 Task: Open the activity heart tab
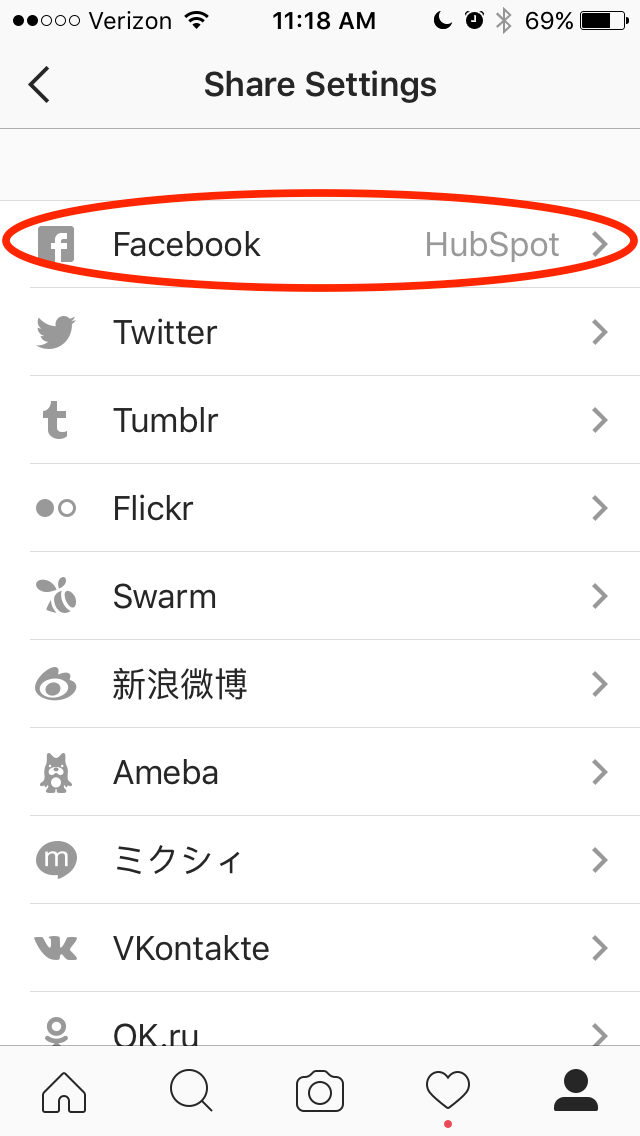click(x=447, y=1091)
